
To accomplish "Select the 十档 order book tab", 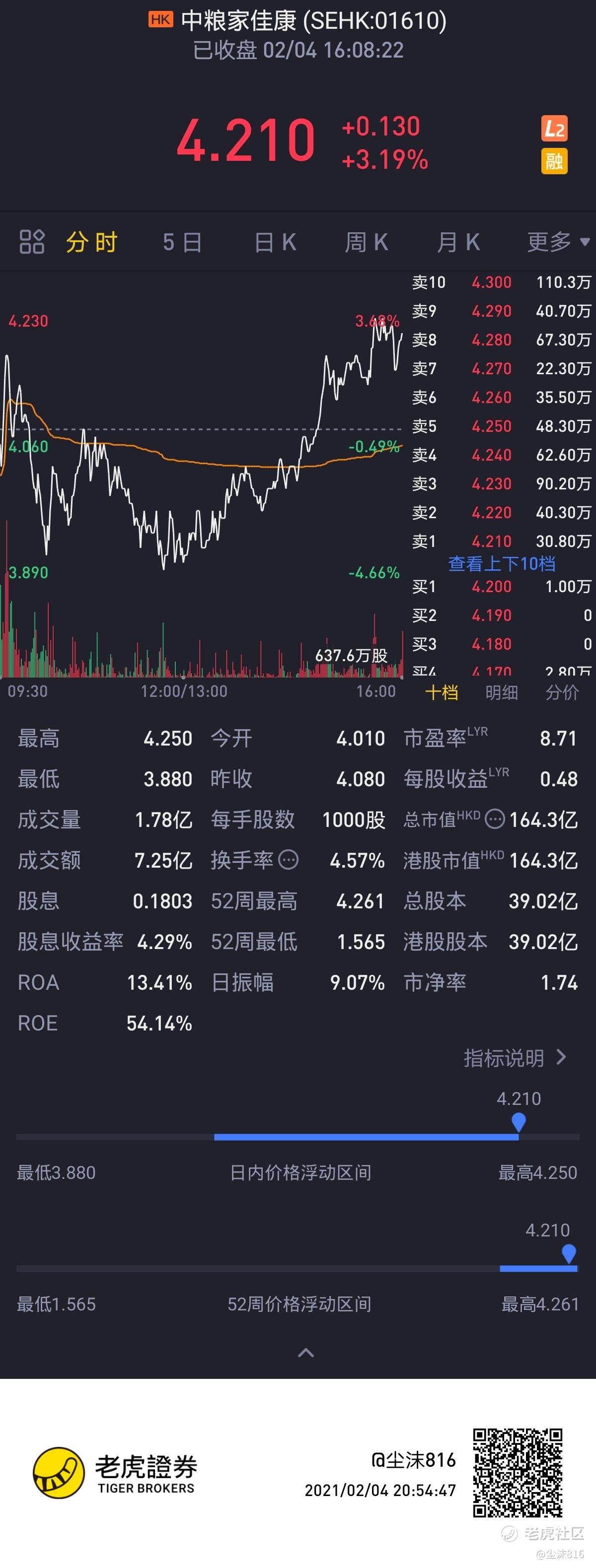I will tap(442, 692).
